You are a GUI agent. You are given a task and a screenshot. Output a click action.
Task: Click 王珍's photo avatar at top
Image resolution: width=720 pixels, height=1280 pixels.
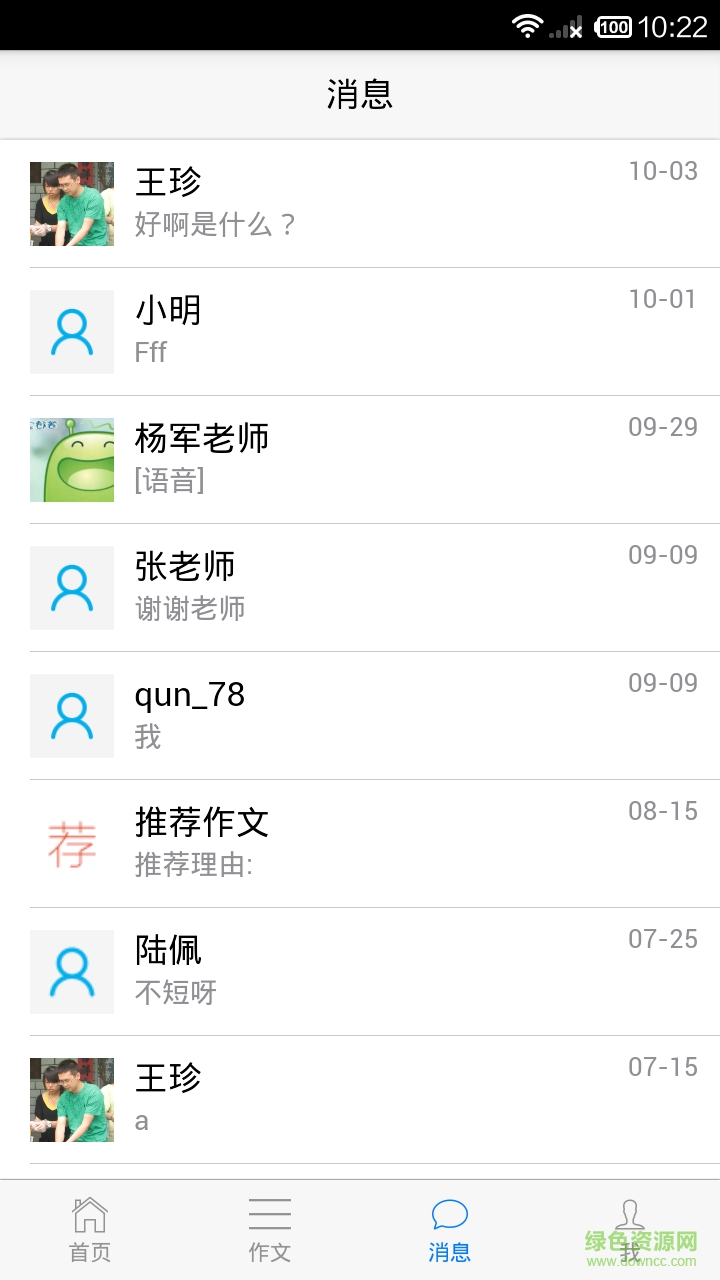[71, 204]
